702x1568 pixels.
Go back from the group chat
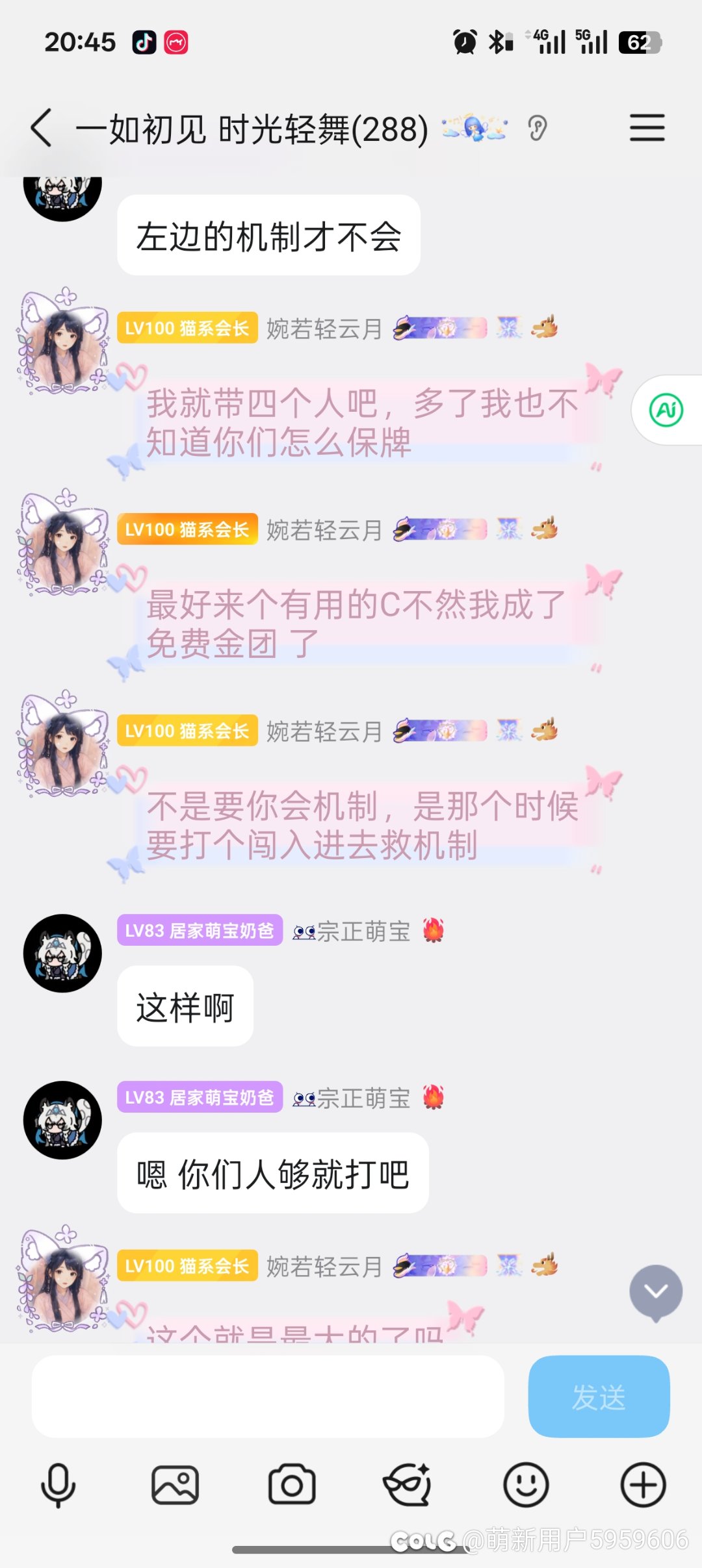point(41,127)
